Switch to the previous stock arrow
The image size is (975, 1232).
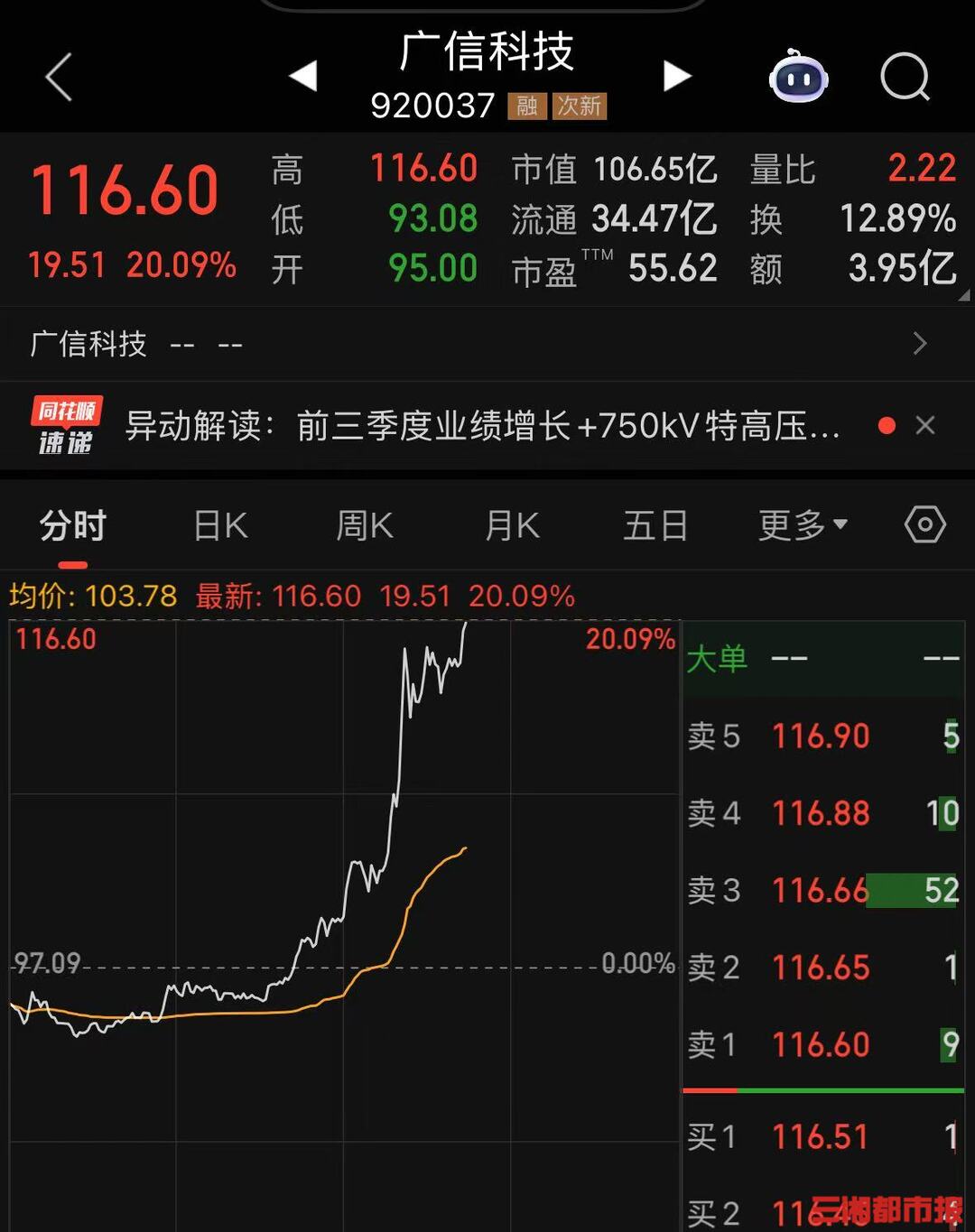(x=303, y=76)
